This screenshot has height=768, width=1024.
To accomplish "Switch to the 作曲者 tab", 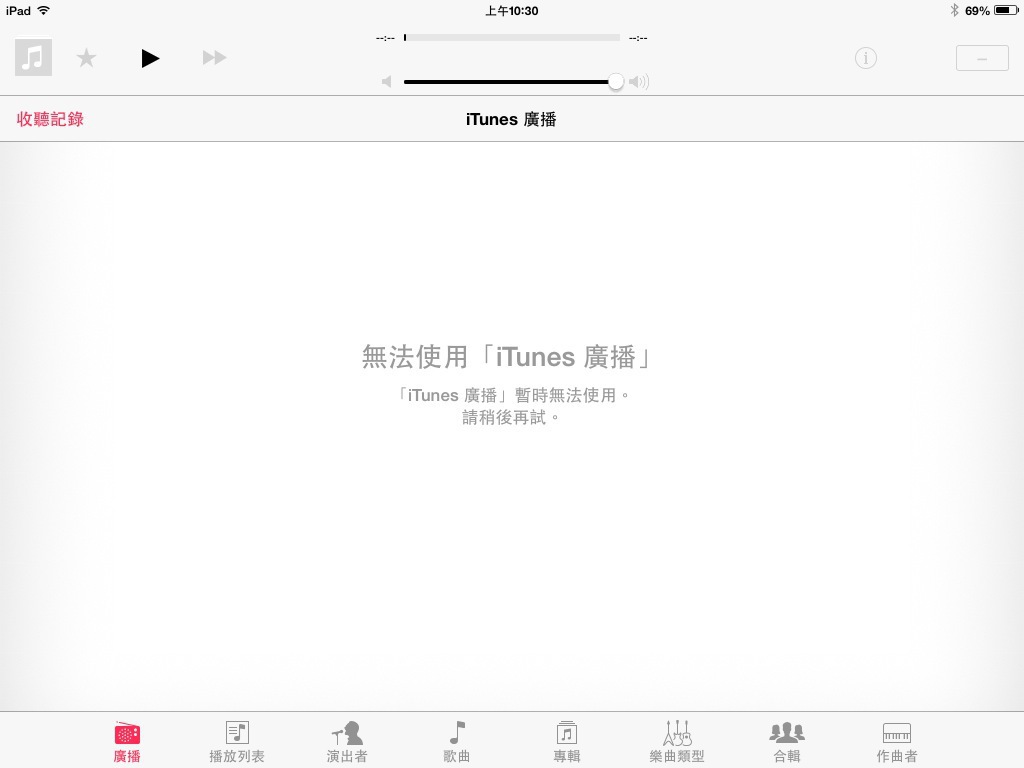I will tap(897, 741).
